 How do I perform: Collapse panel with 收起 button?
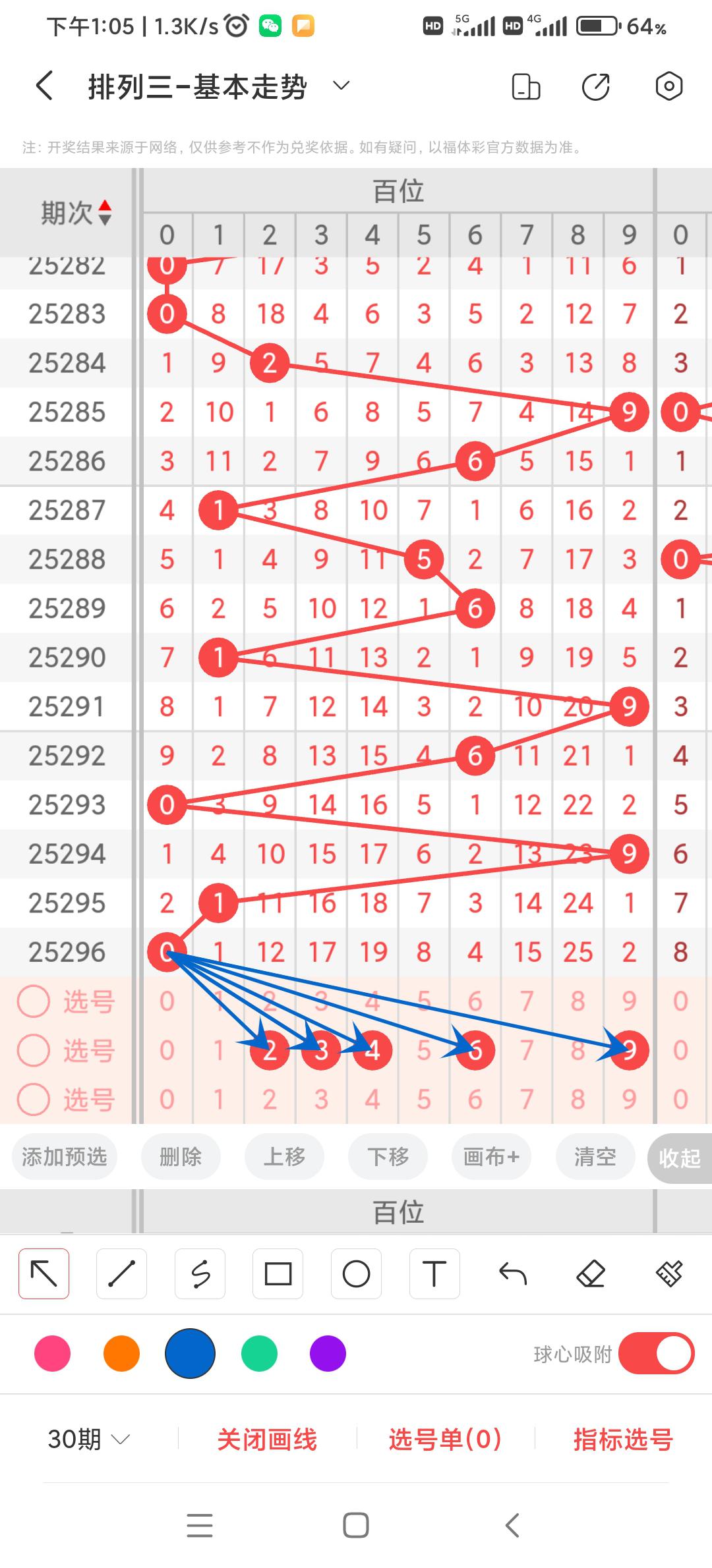pyautogui.click(x=679, y=1158)
